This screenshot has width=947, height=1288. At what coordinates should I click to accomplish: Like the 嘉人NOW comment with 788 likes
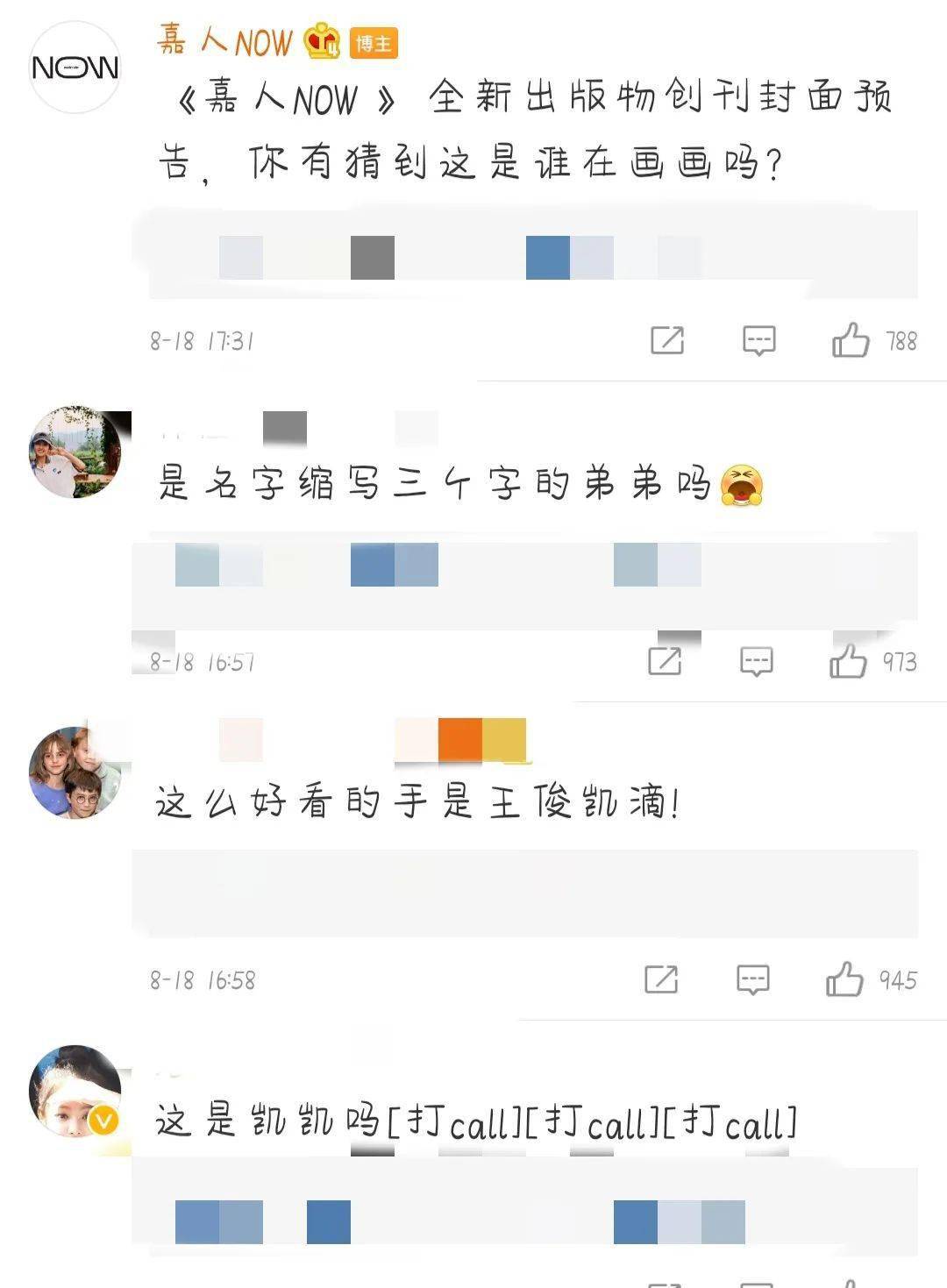851,340
